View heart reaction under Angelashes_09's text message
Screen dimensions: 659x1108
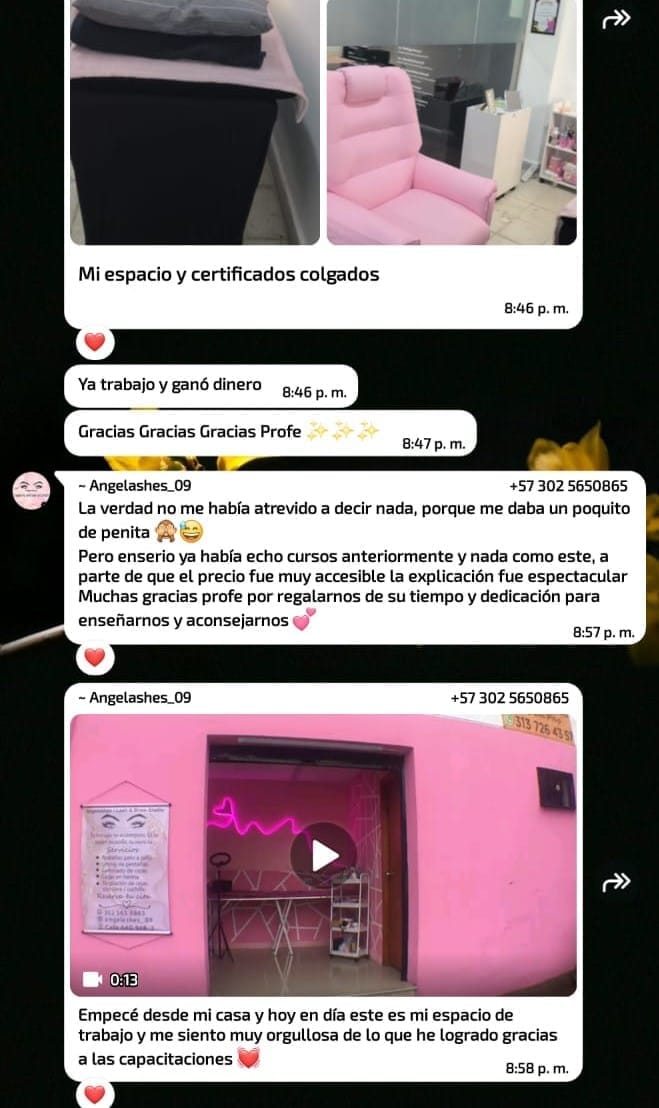click(x=95, y=657)
